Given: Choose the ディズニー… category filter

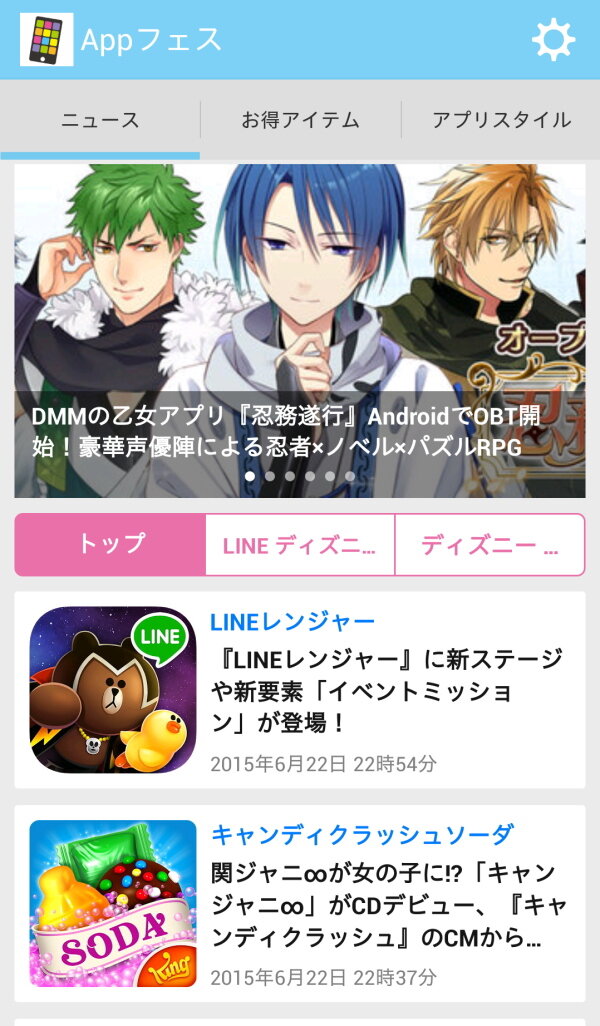Looking at the screenshot, I should [x=489, y=545].
